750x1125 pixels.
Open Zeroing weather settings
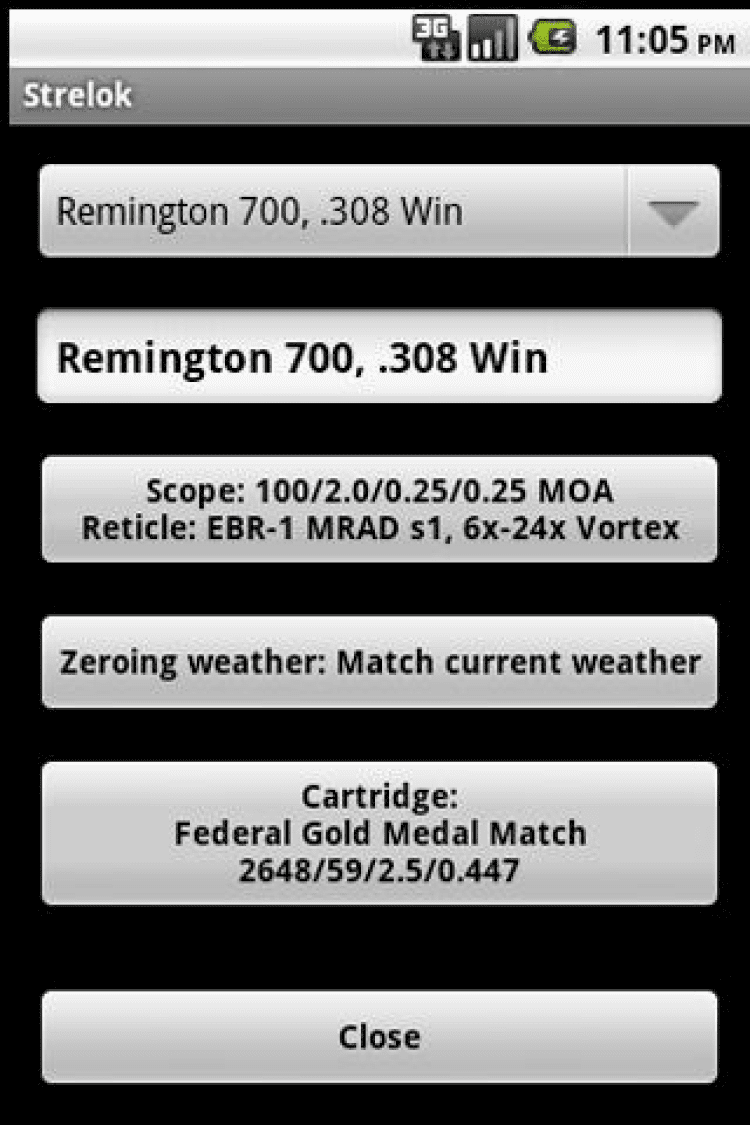point(378,662)
